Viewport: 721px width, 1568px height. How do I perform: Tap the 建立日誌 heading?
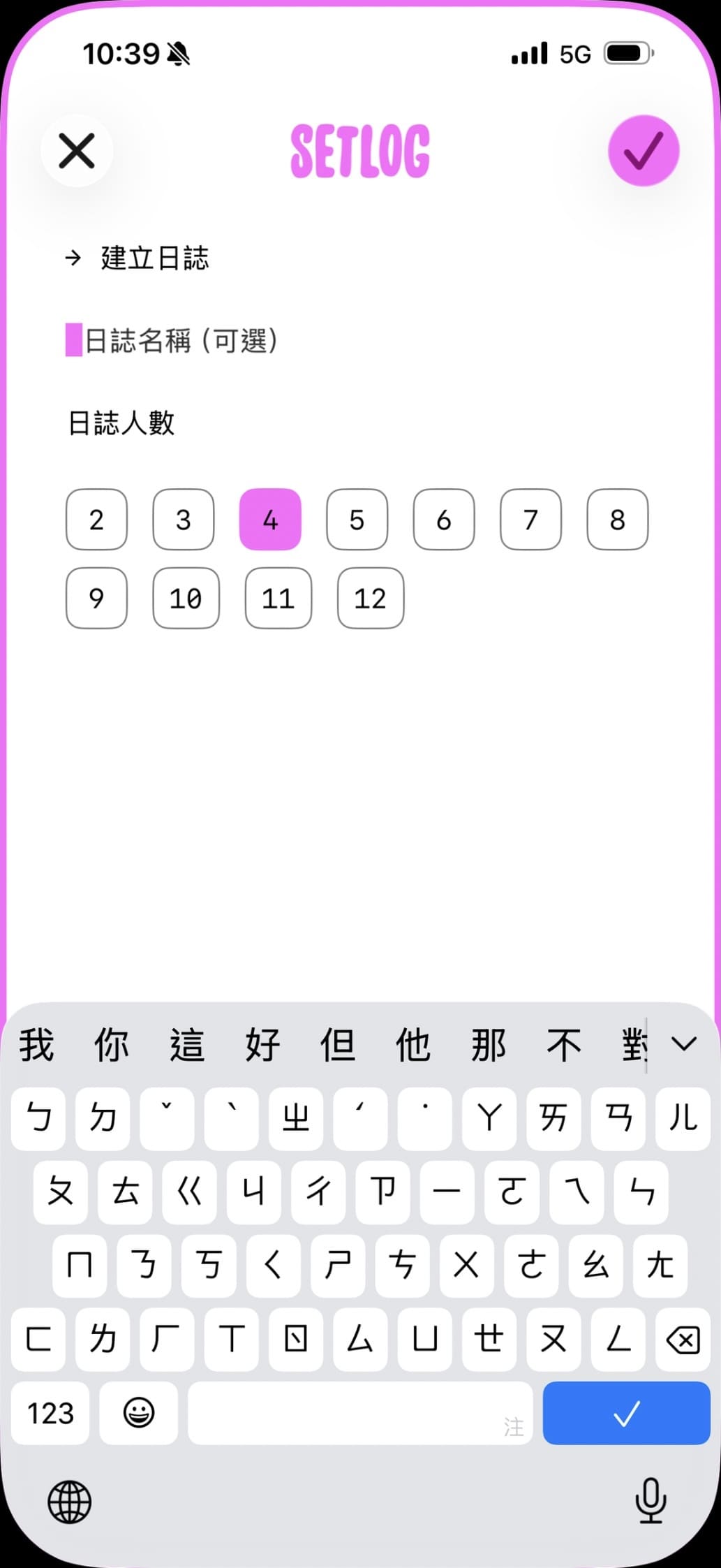(x=155, y=258)
